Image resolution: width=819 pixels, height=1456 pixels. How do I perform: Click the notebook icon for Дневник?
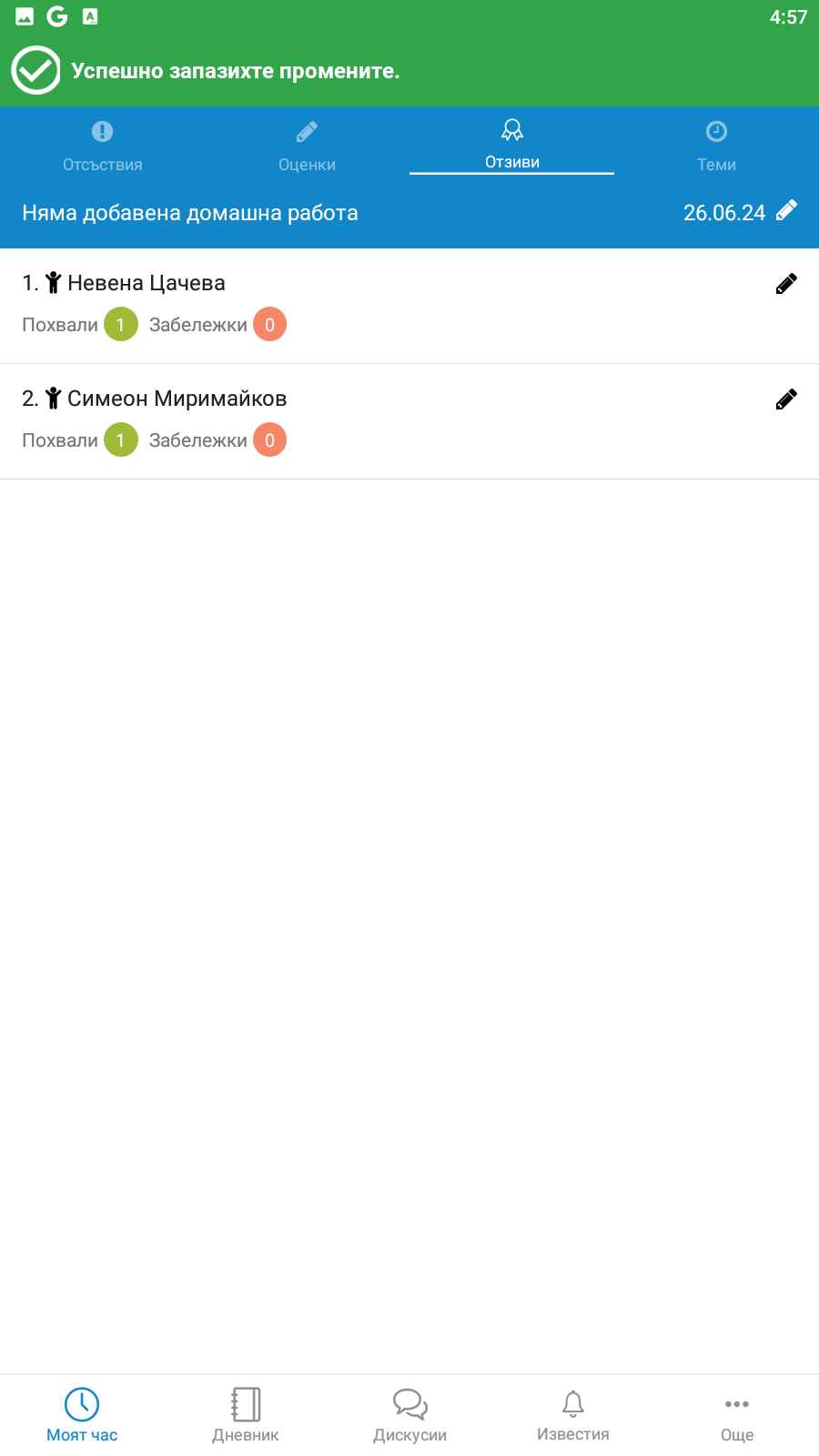click(x=246, y=1404)
